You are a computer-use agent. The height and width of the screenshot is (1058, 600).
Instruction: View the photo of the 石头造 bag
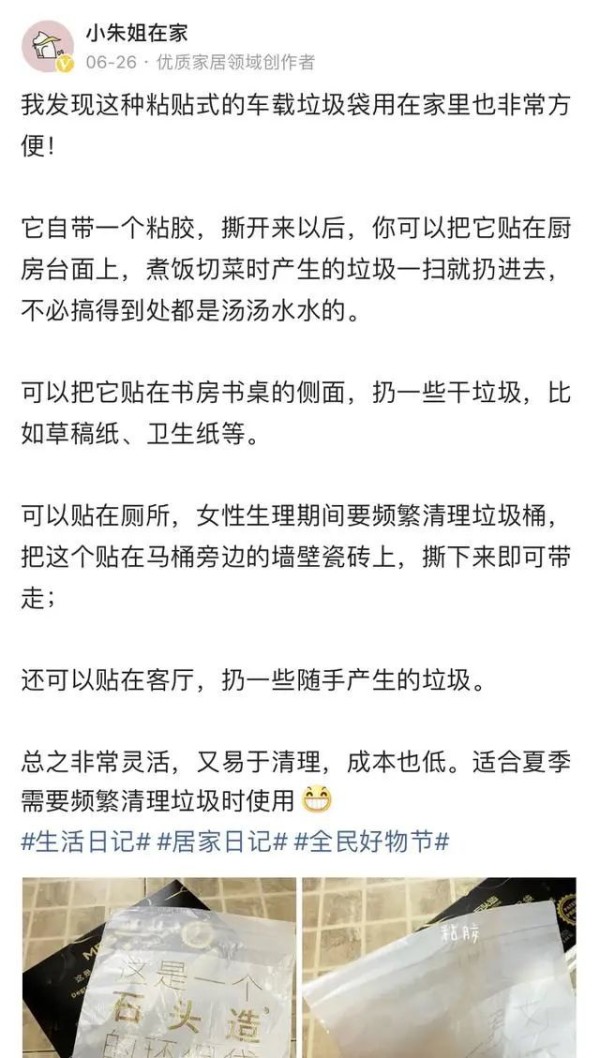coord(159,968)
